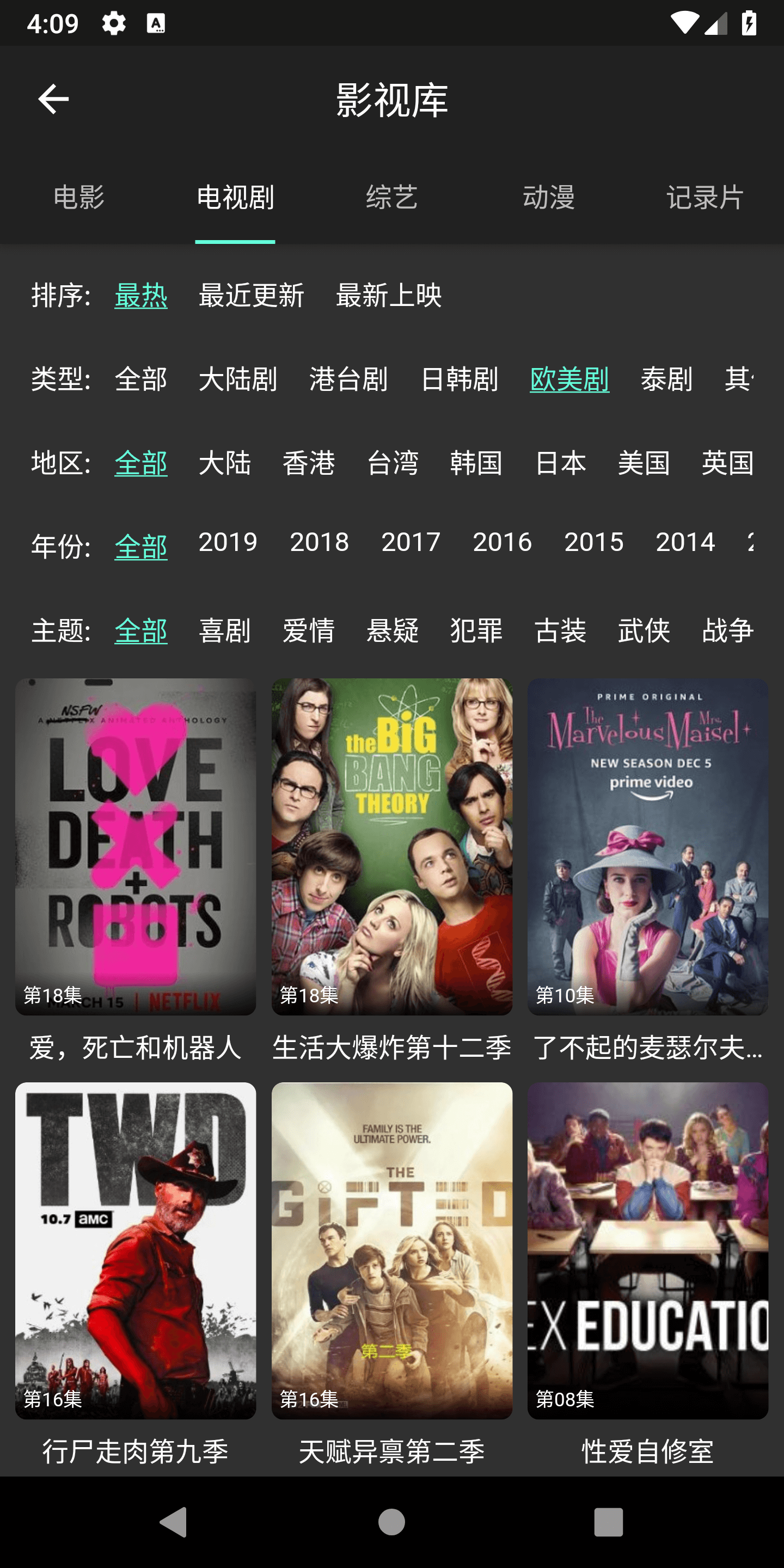
Task: Switch to the 电影 tab
Action: coord(78,197)
